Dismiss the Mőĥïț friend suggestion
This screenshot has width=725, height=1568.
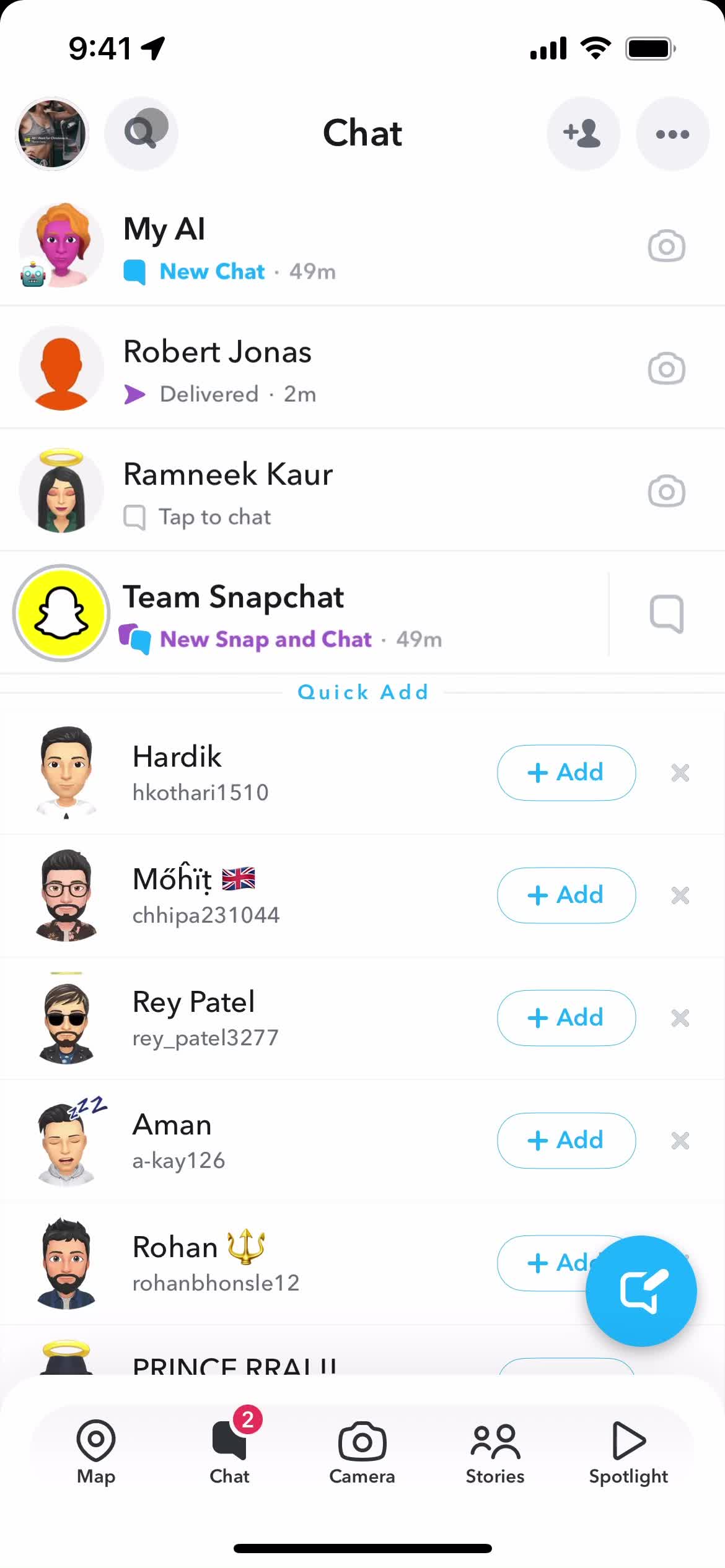tap(680, 895)
